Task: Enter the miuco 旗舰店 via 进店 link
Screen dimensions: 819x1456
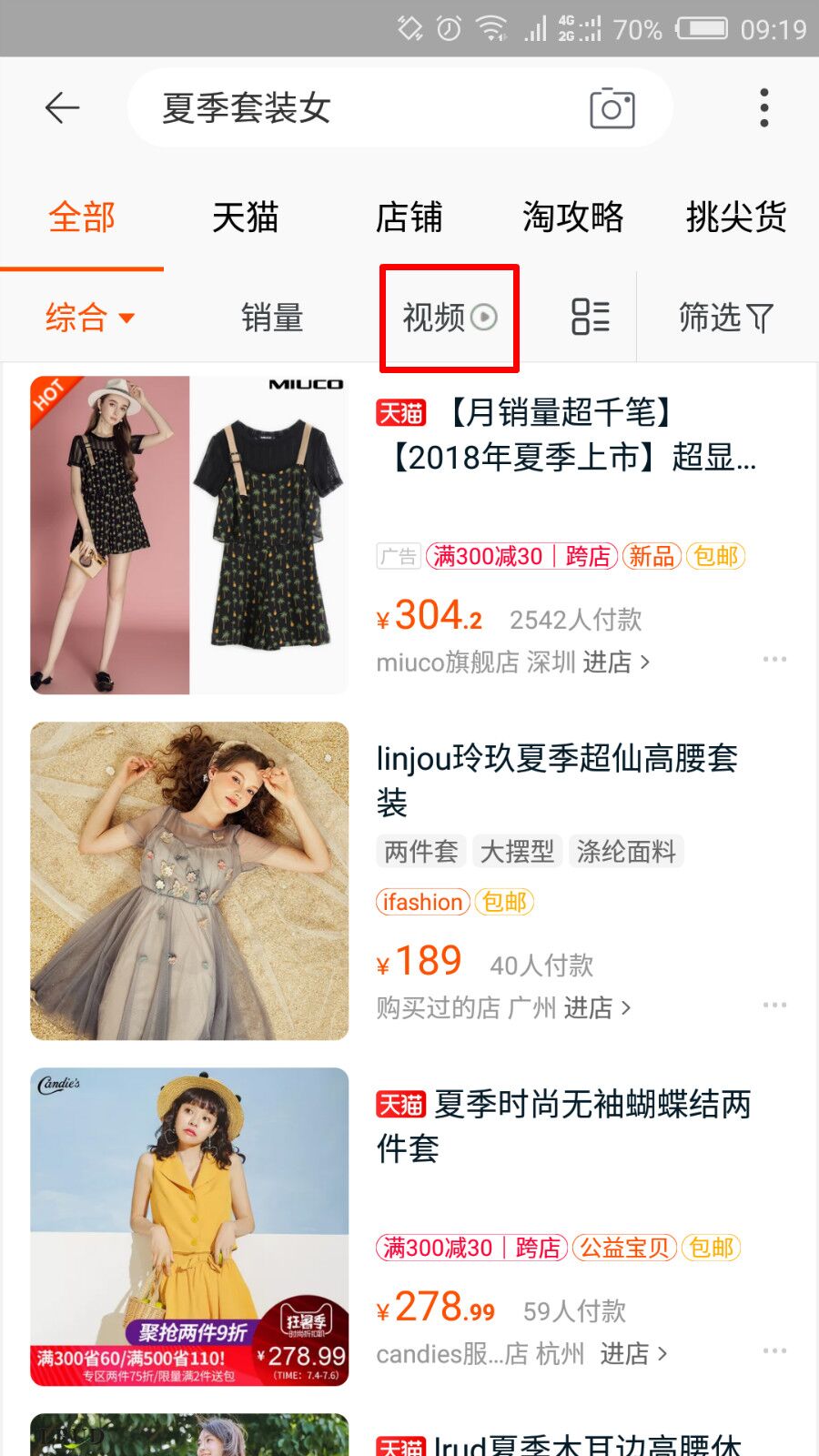Action: click(x=618, y=662)
